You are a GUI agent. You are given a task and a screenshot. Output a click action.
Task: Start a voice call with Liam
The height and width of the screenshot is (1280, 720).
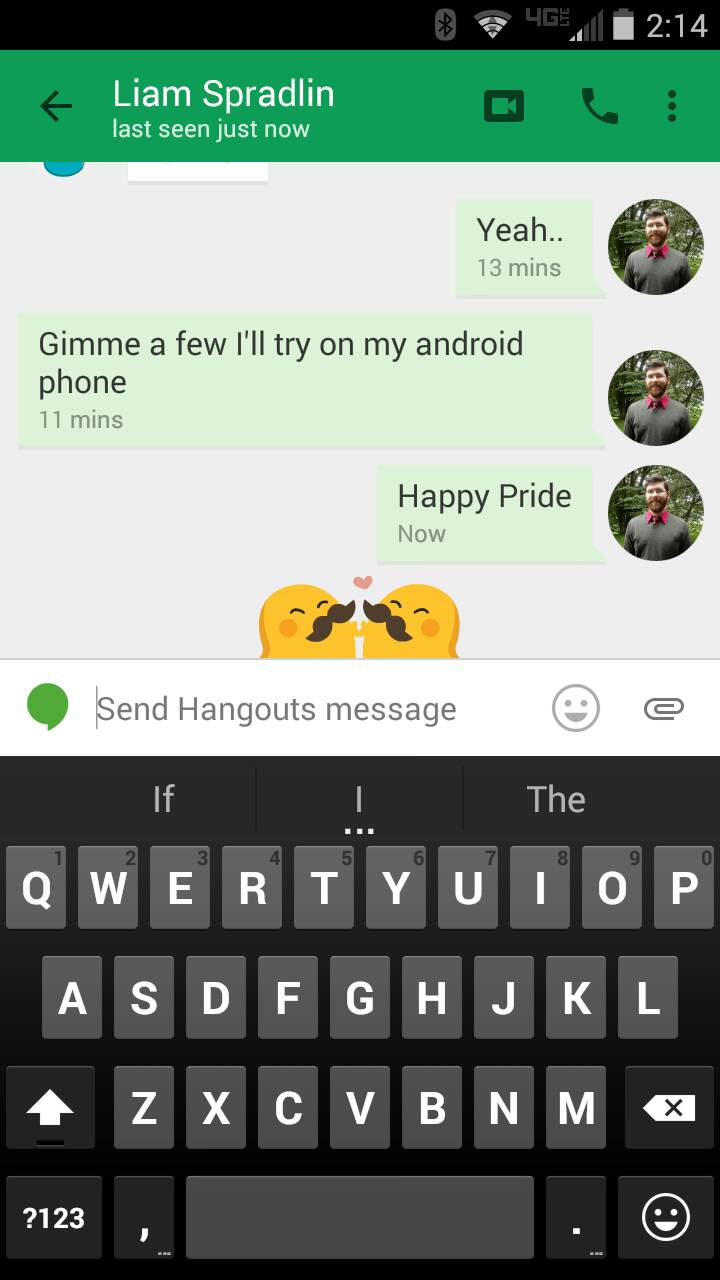[x=598, y=106]
